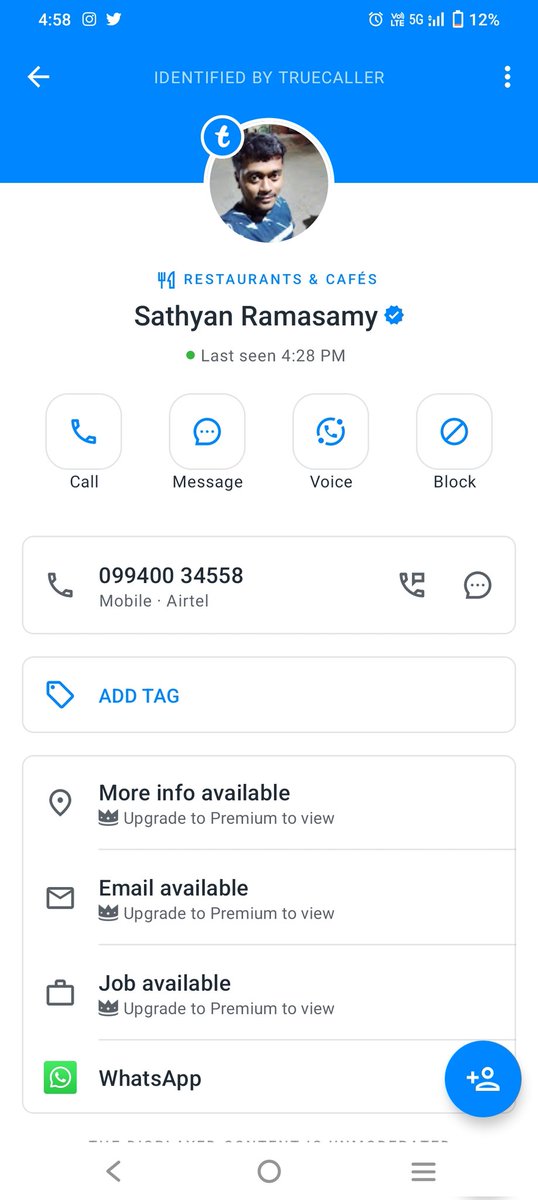Save contact with the add-person floating button
The width and height of the screenshot is (538, 1200).
483,1078
